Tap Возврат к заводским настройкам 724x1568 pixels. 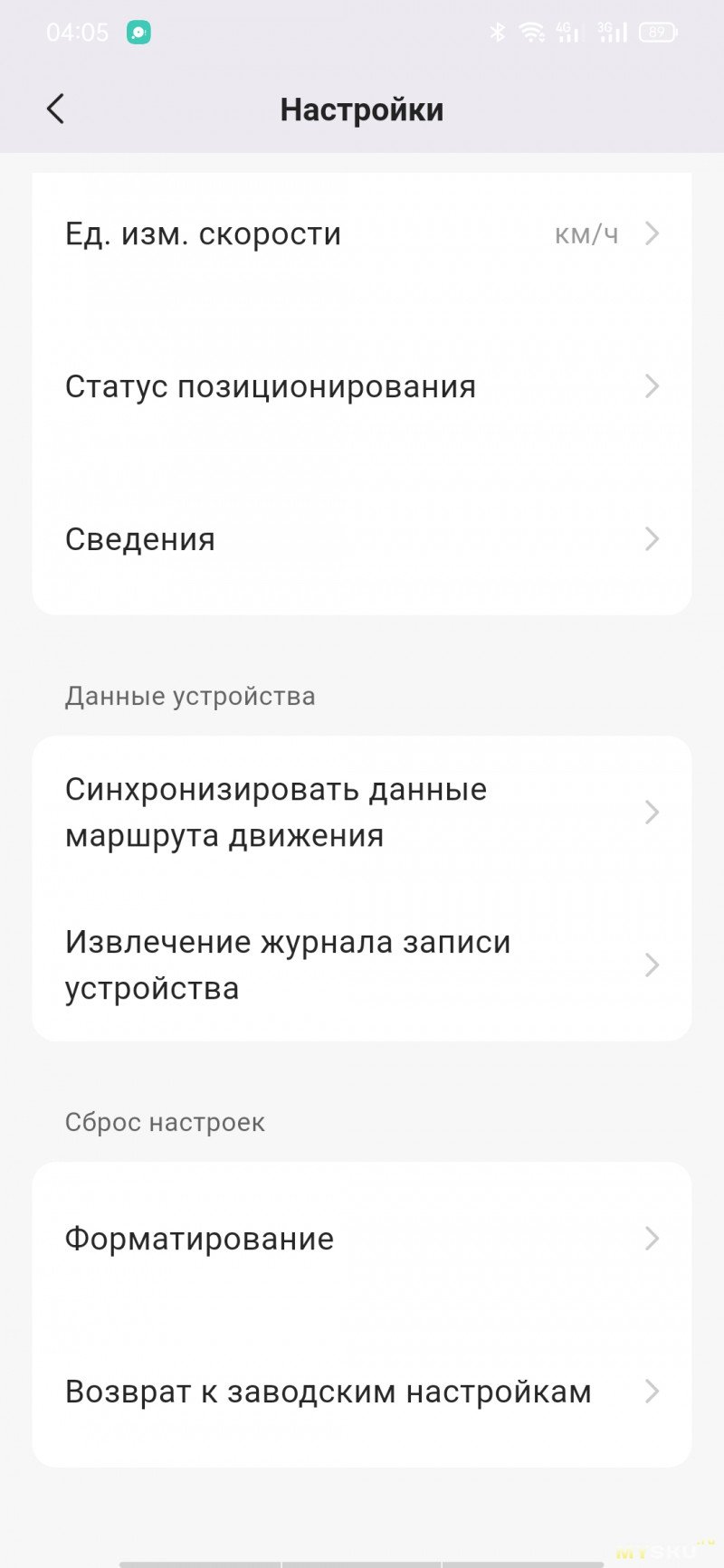[x=362, y=1392]
